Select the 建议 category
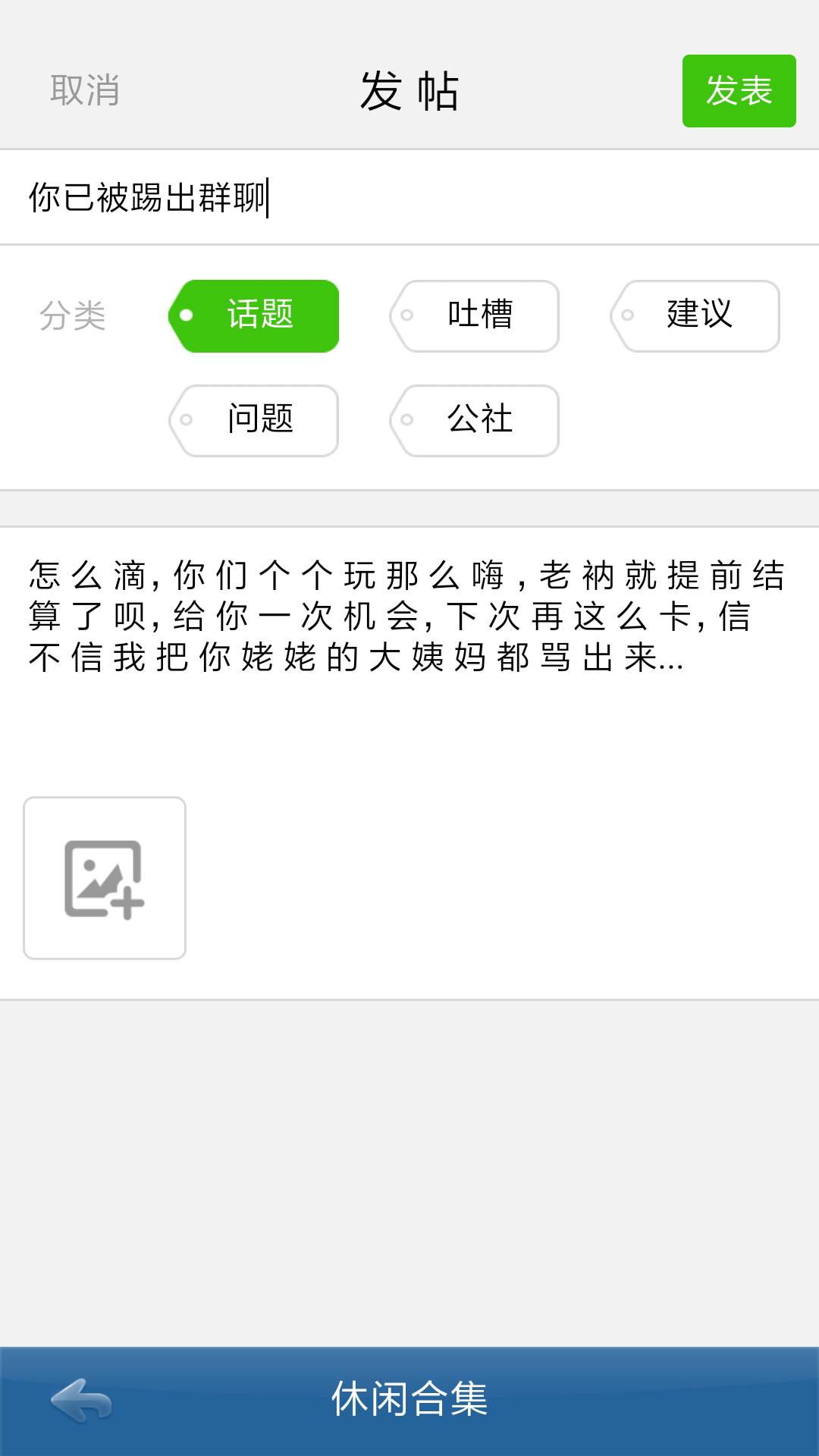The image size is (819, 1456). 697,315
